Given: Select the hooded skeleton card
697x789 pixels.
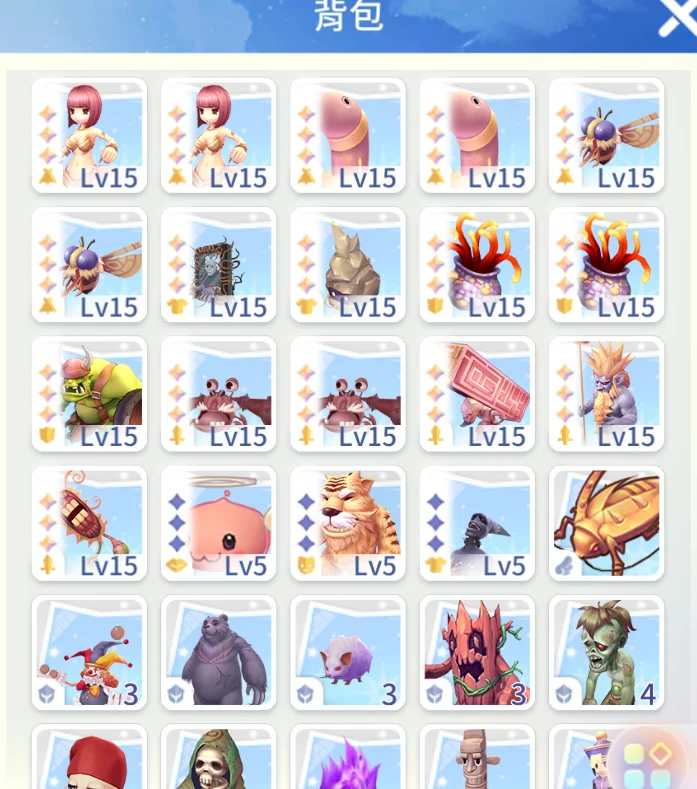Looking at the screenshot, I should point(218,760).
